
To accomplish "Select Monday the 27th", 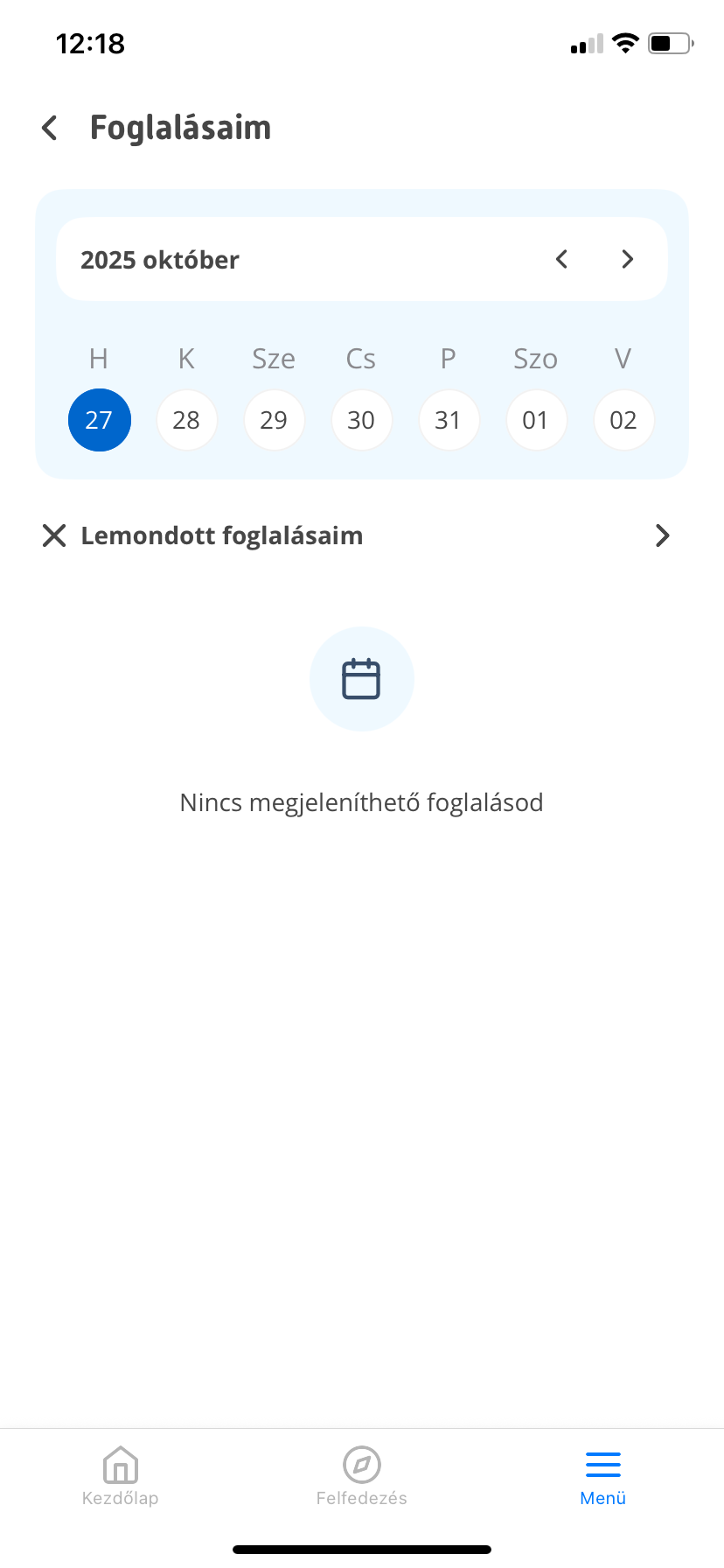I will coord(99,420).
